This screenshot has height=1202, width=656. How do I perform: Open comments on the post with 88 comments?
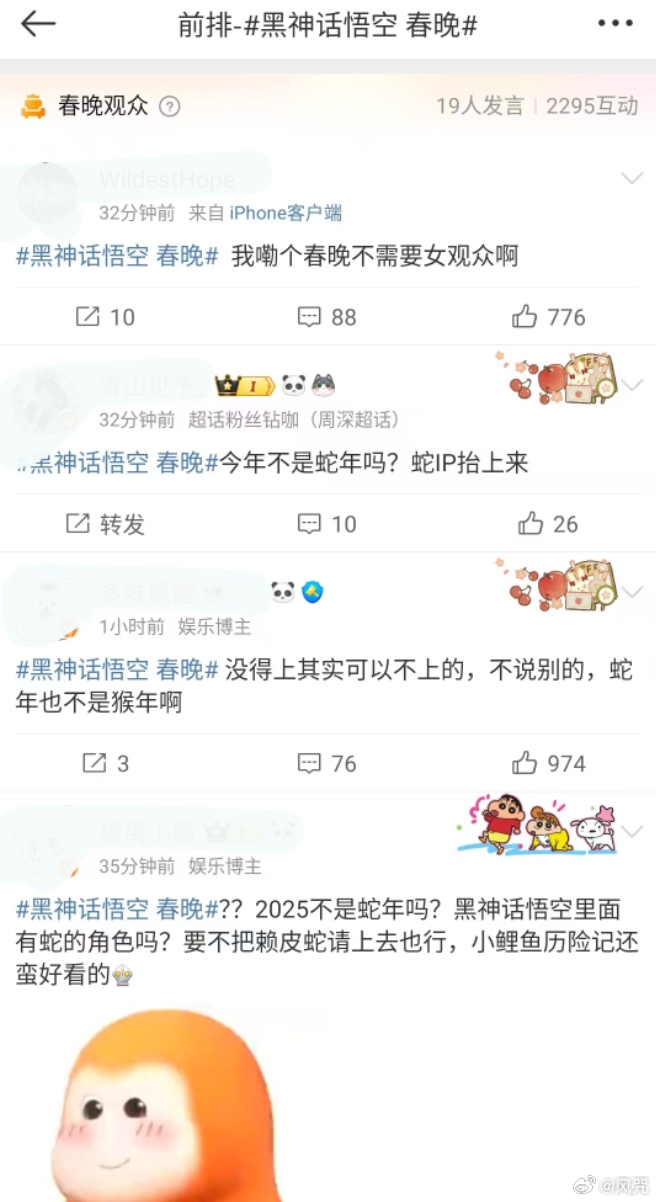click(x=327, y=317)
